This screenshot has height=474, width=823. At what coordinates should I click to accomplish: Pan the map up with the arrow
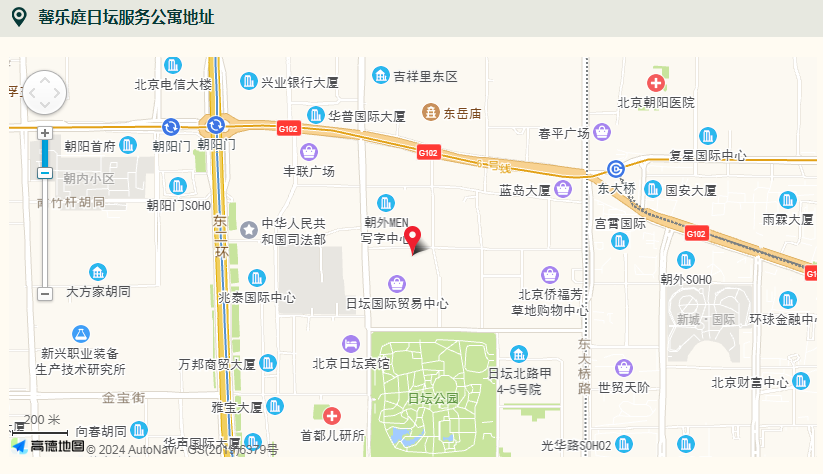pos(44,80)
